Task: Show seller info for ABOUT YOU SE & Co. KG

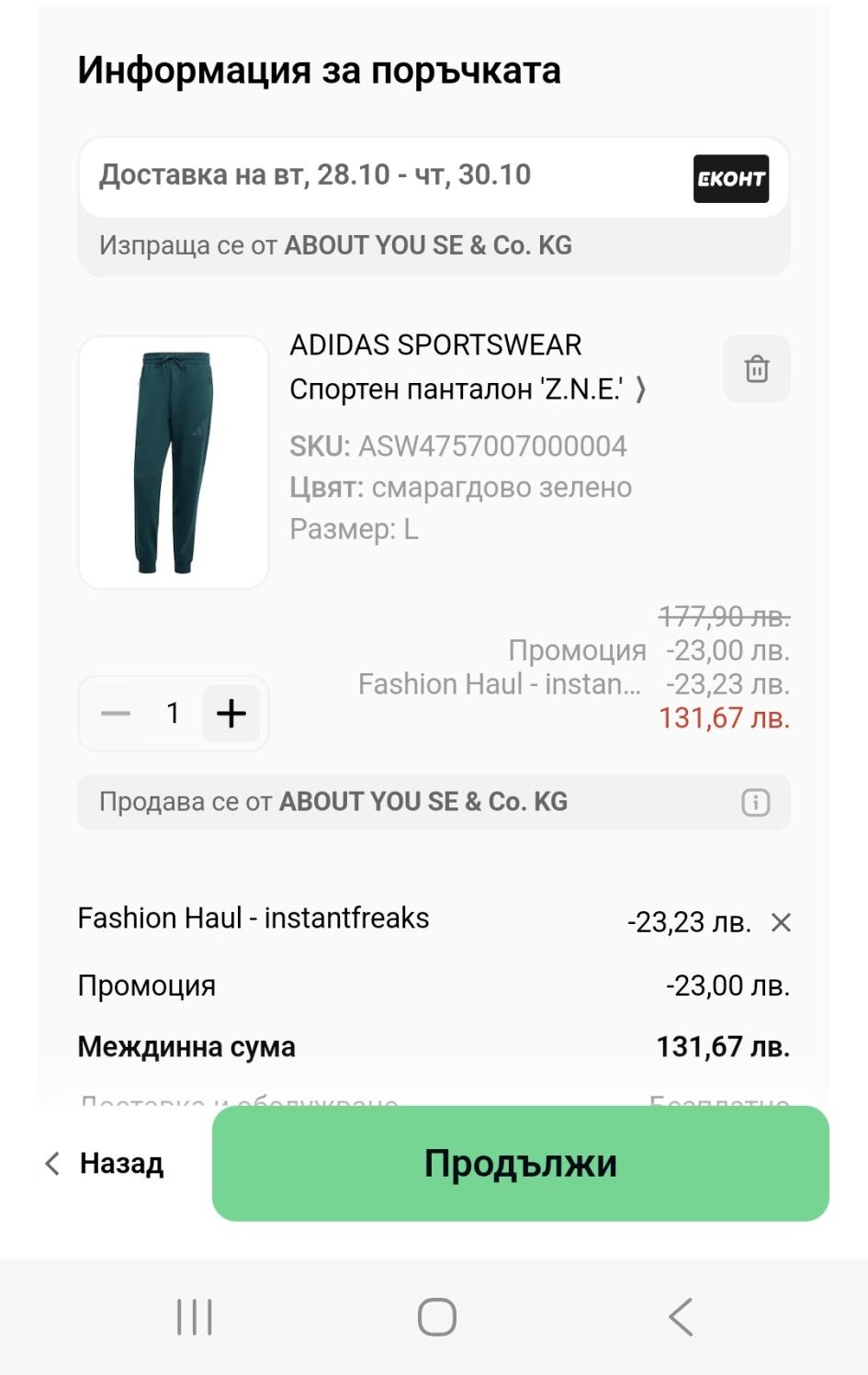Action: click(755, 803)
